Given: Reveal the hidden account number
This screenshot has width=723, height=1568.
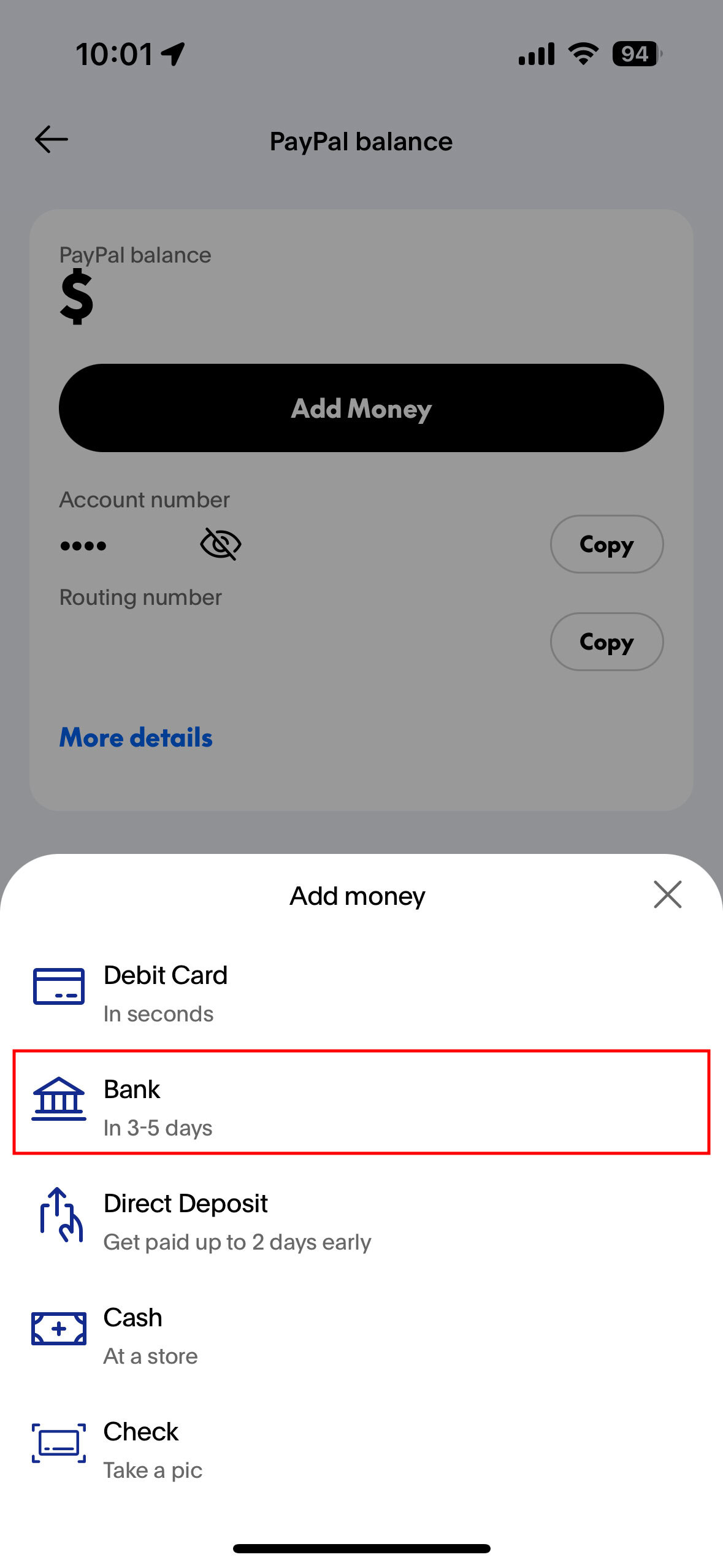Looking at the screenshot, I should tap(221, 544).
